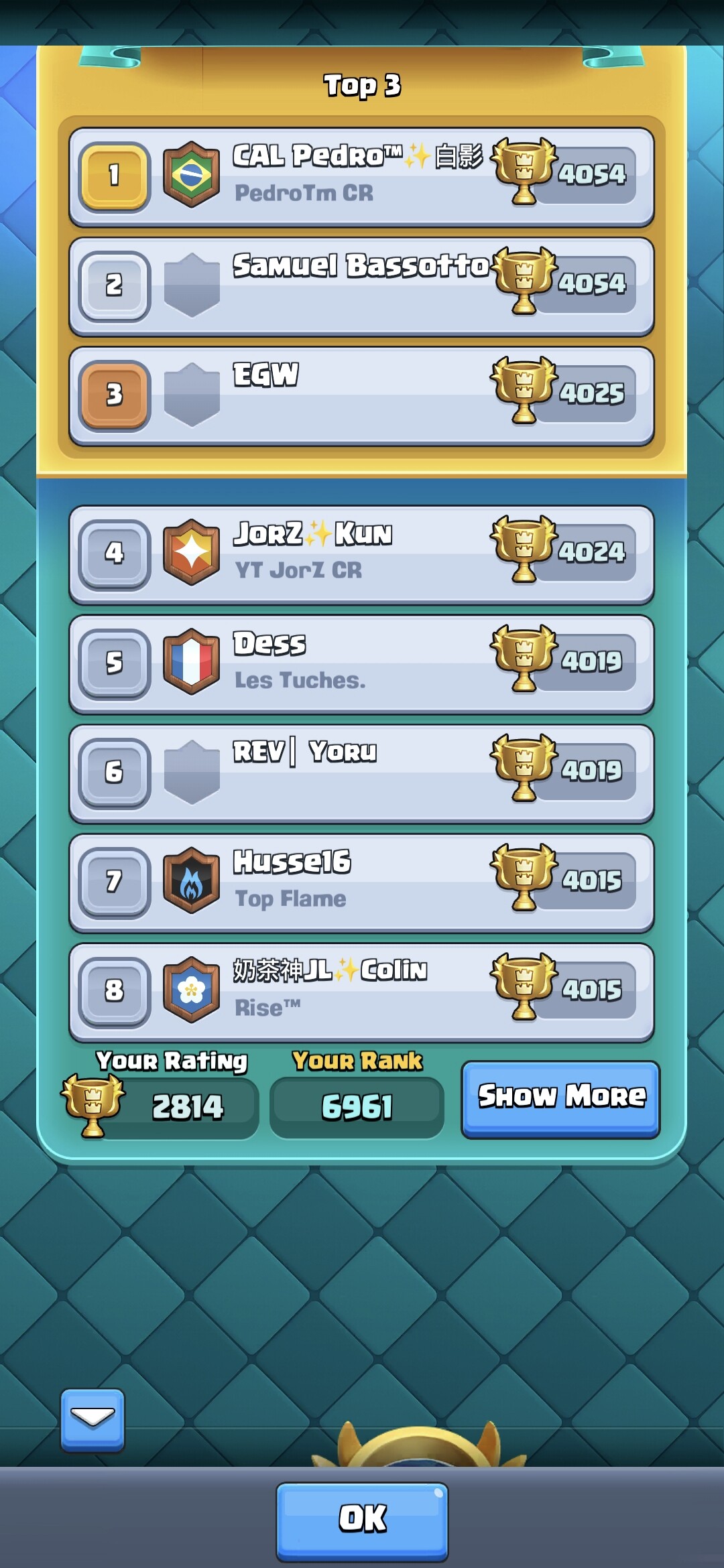The height and width of the screenshot is (1568, 724).
Task: Confirm with the OK button
Action: [362, 1520]
